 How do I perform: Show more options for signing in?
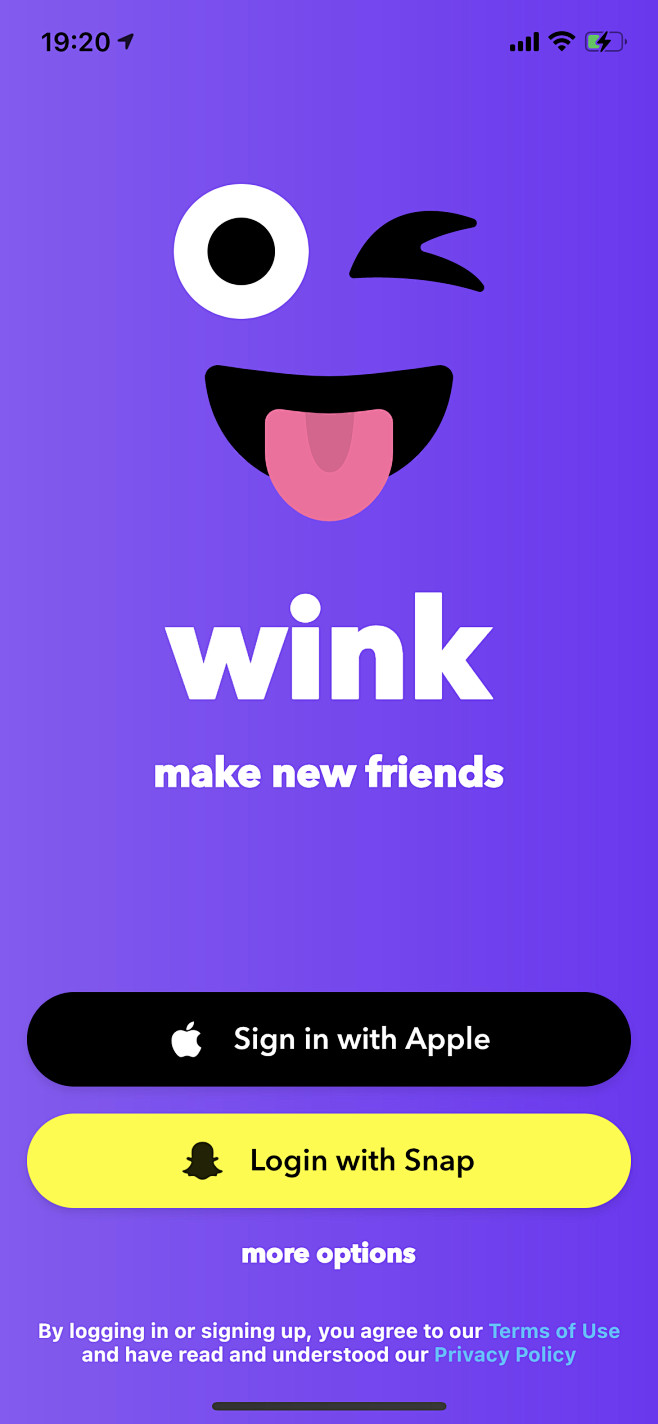coord(329,1253)
